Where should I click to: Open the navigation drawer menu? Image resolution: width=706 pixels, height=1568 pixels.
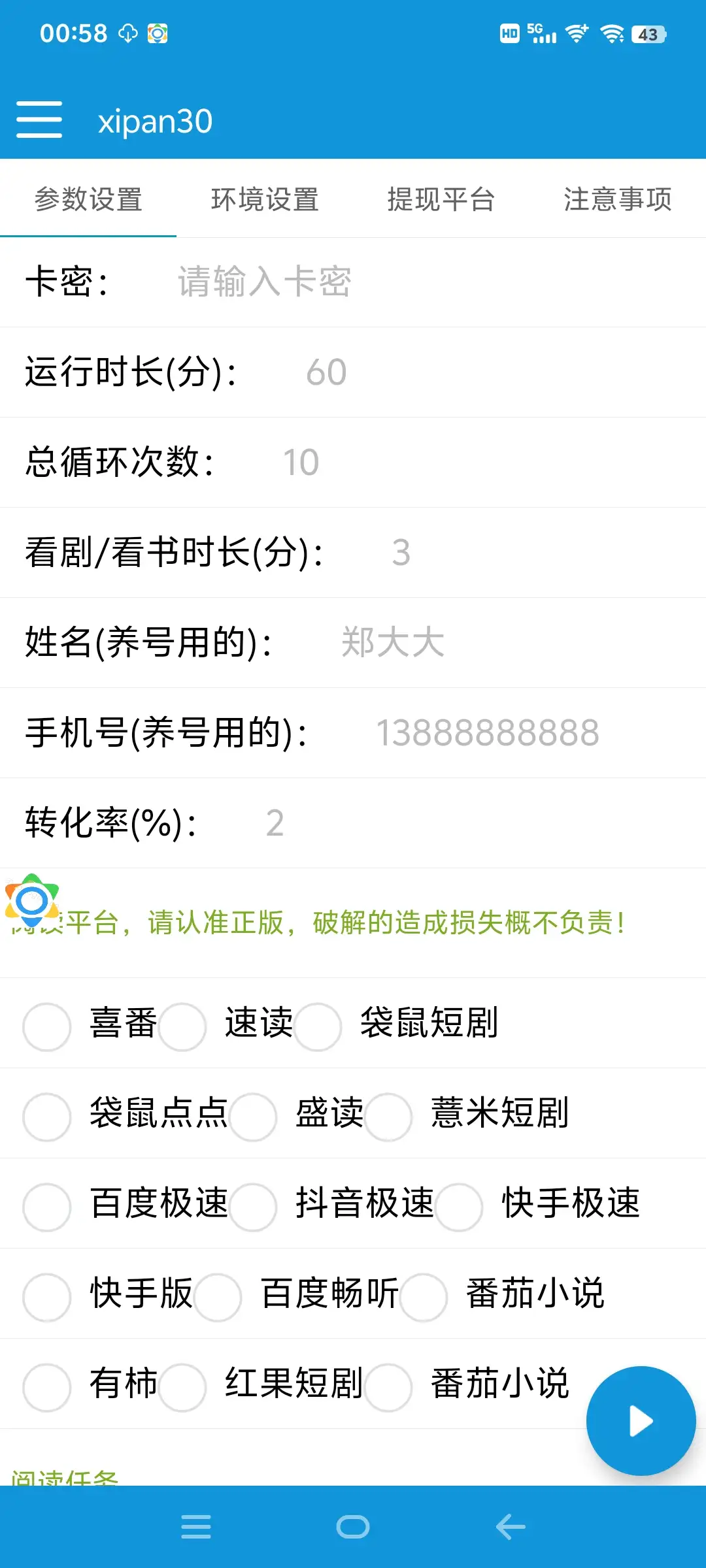click(39, 120)
